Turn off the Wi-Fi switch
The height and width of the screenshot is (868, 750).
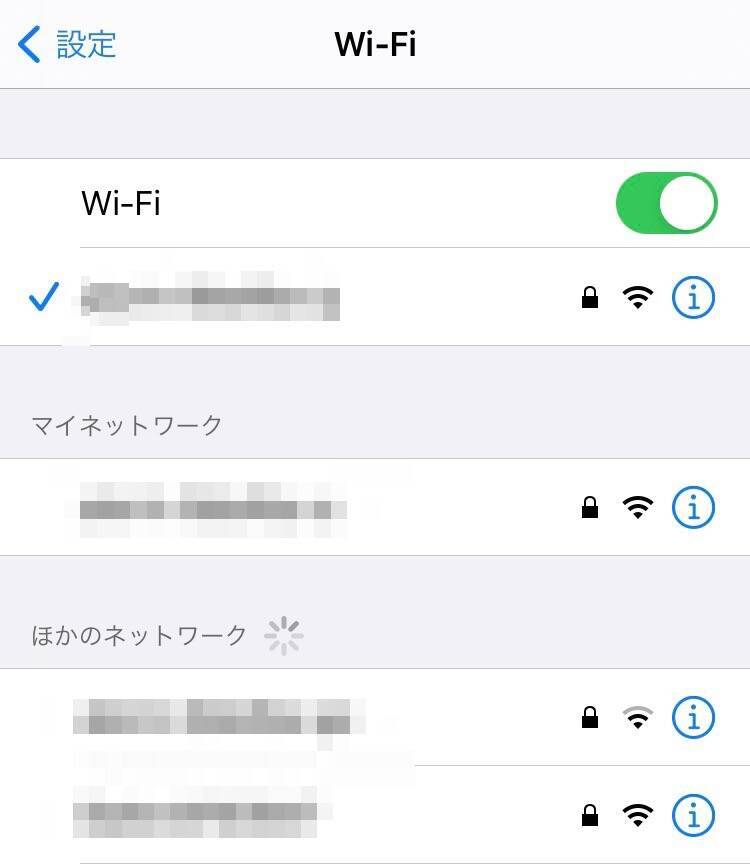point(667,203)
